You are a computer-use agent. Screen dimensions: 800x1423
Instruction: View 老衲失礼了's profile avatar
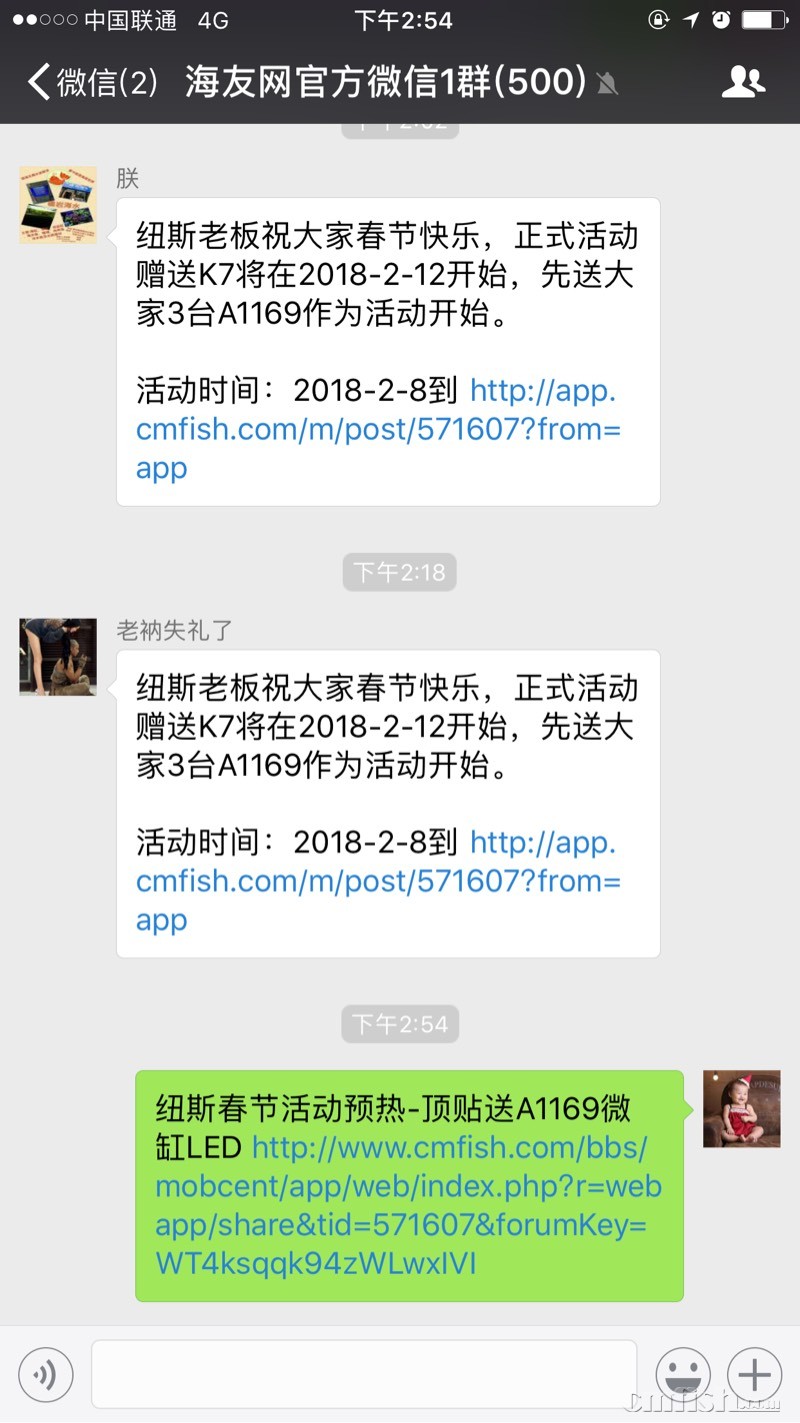click(58, 657)
